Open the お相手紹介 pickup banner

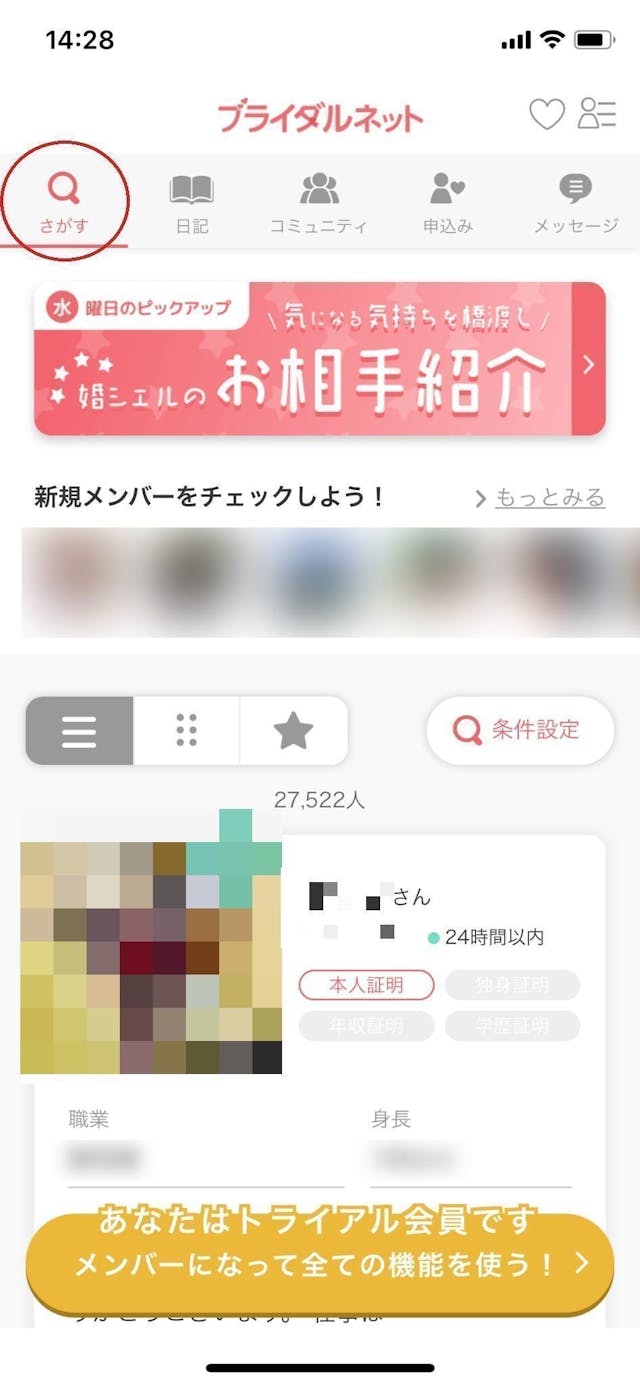319,359
